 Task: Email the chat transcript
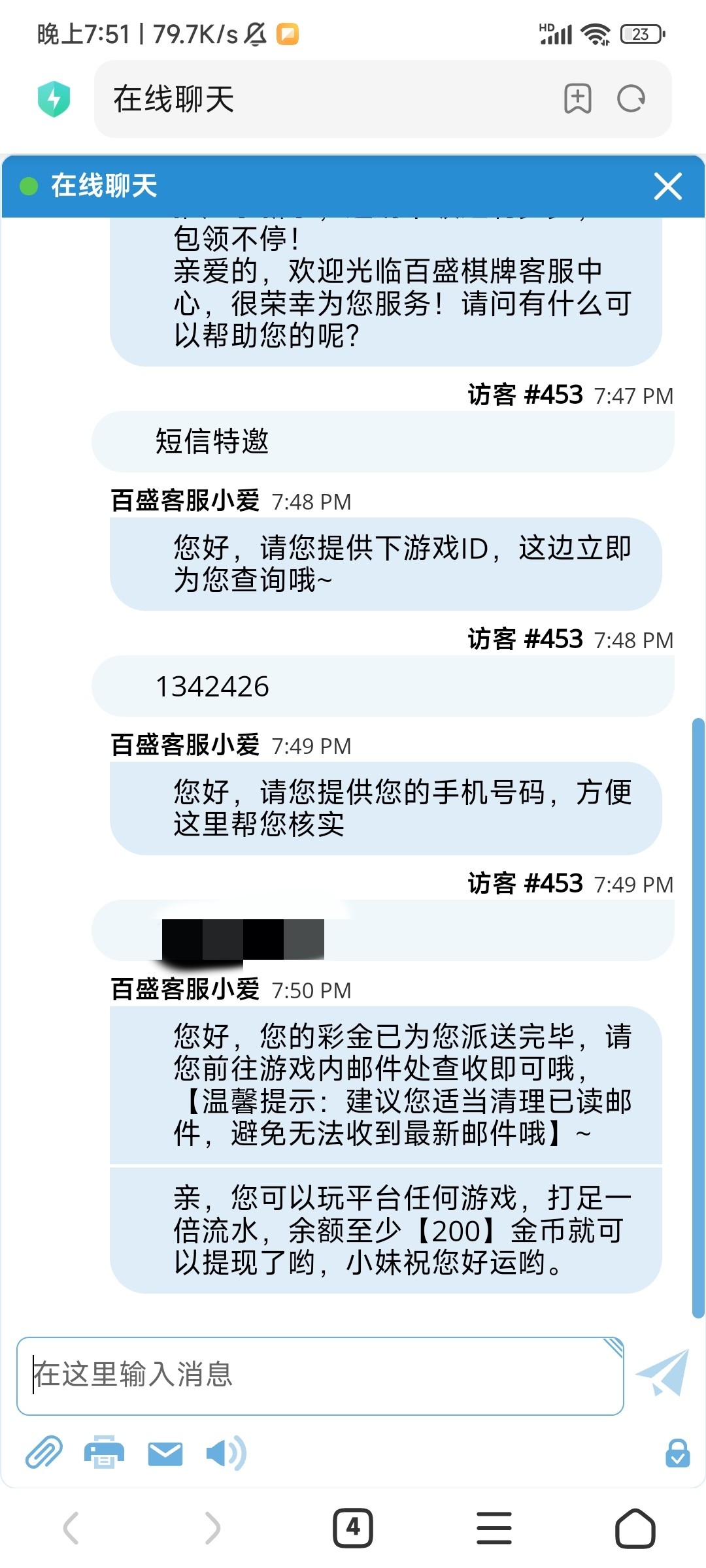pyautogui.click(x=165, y=1454)
